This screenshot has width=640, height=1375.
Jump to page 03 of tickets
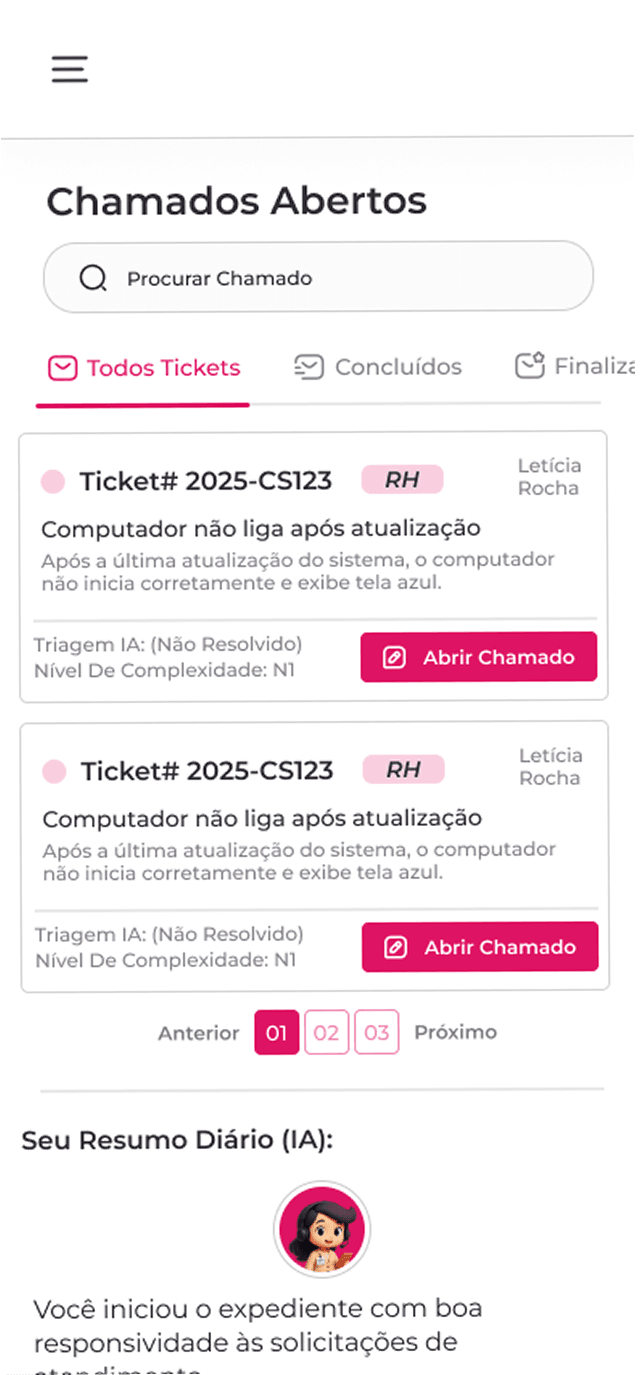click(376, 1033)
